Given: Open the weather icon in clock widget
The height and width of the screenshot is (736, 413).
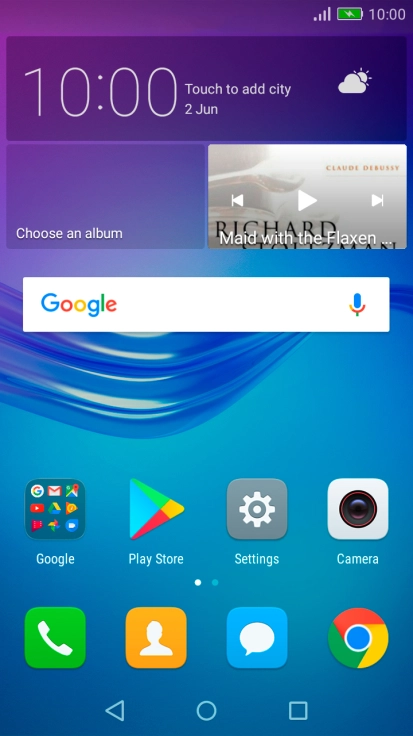Looking at the screenshot, I should click(354, 81).
